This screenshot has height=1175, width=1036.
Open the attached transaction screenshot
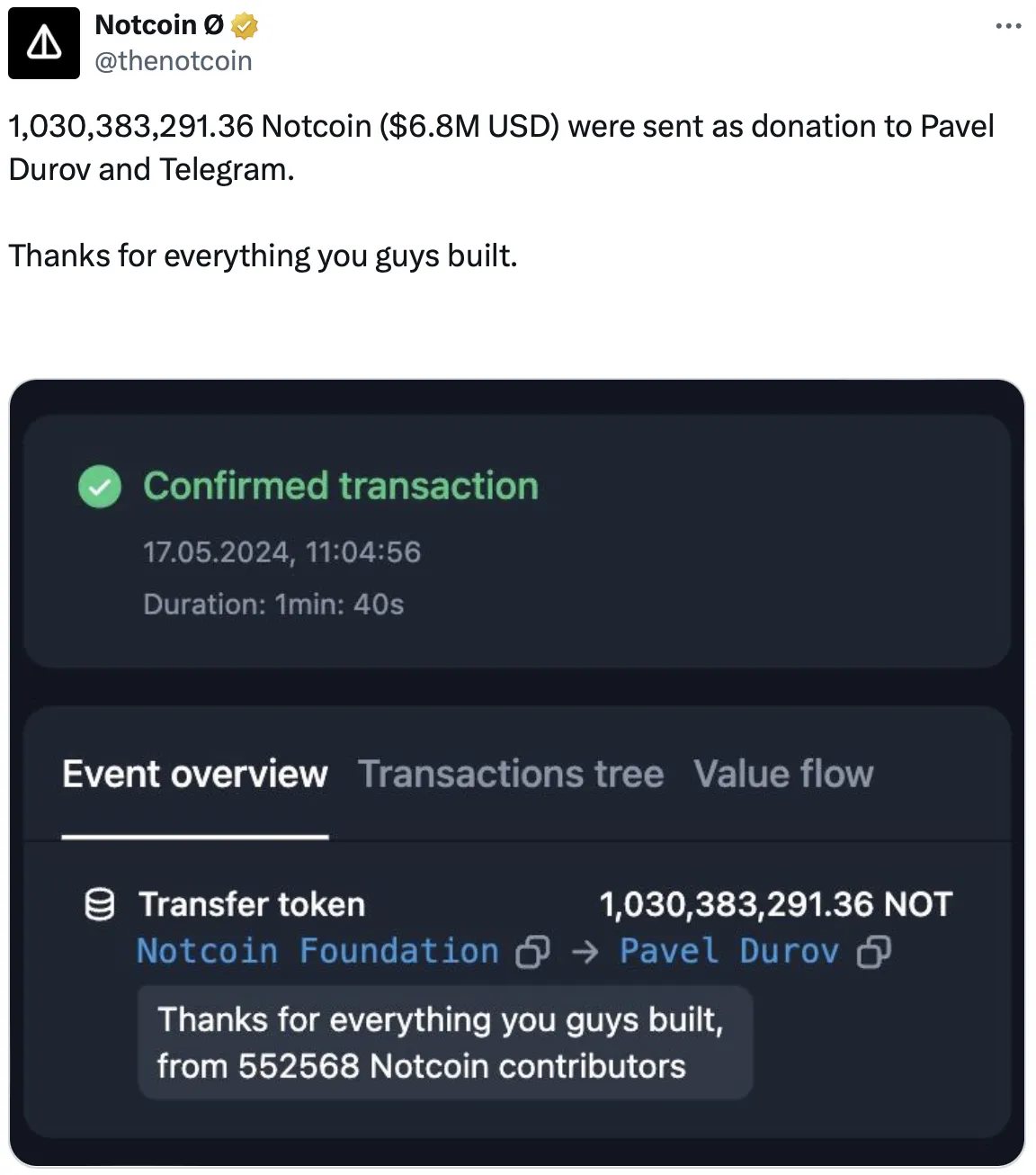pos(517,772)
